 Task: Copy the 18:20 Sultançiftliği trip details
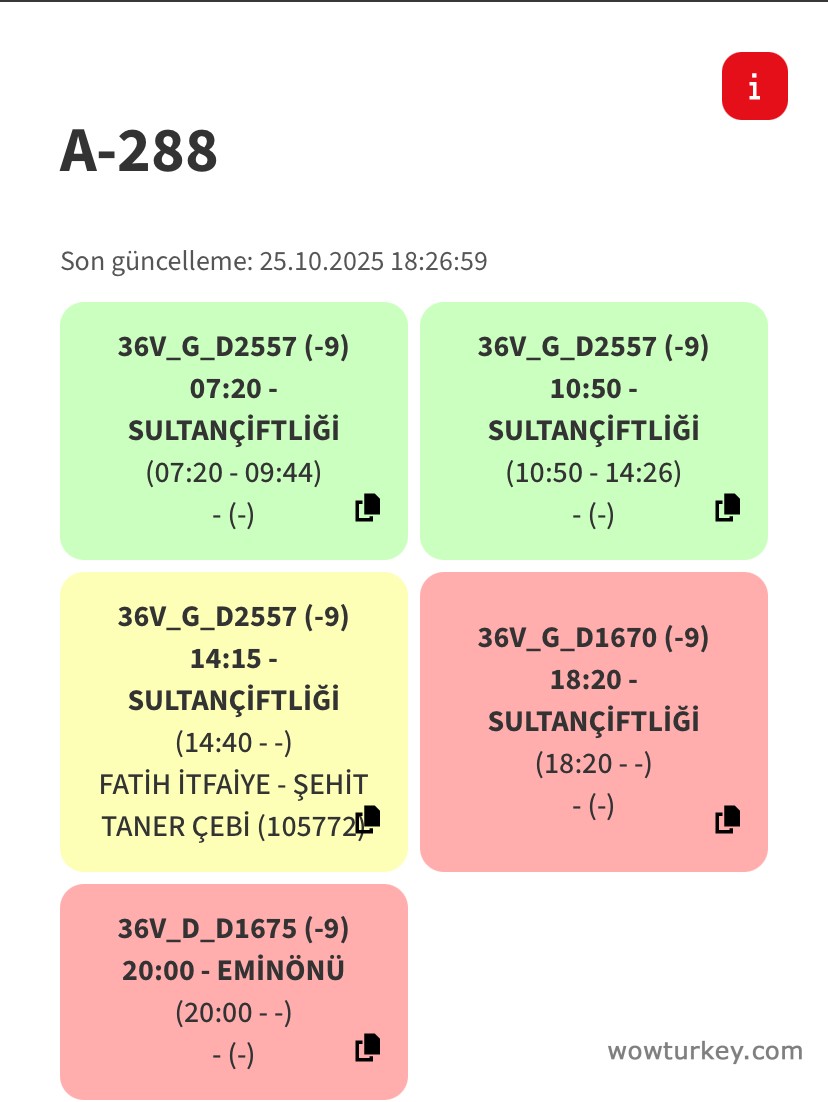coord(728,819)
